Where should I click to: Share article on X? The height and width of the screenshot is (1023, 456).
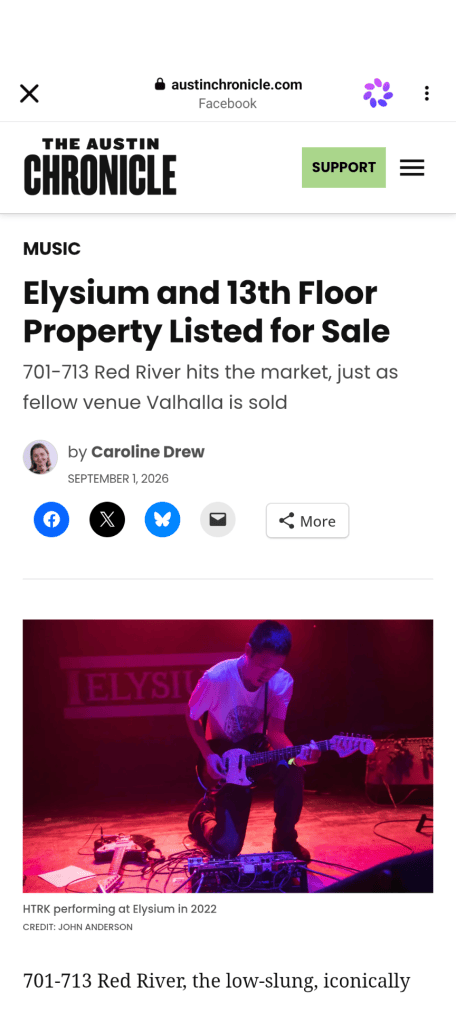[x=107, y=519]
